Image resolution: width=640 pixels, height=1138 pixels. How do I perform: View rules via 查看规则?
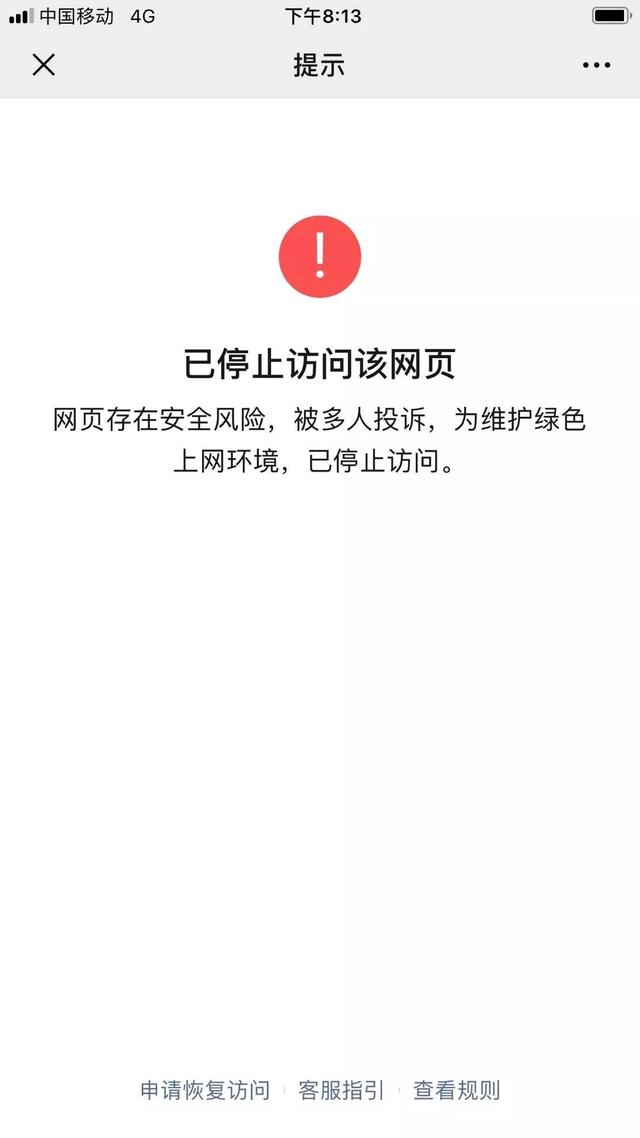(456, 1090)
